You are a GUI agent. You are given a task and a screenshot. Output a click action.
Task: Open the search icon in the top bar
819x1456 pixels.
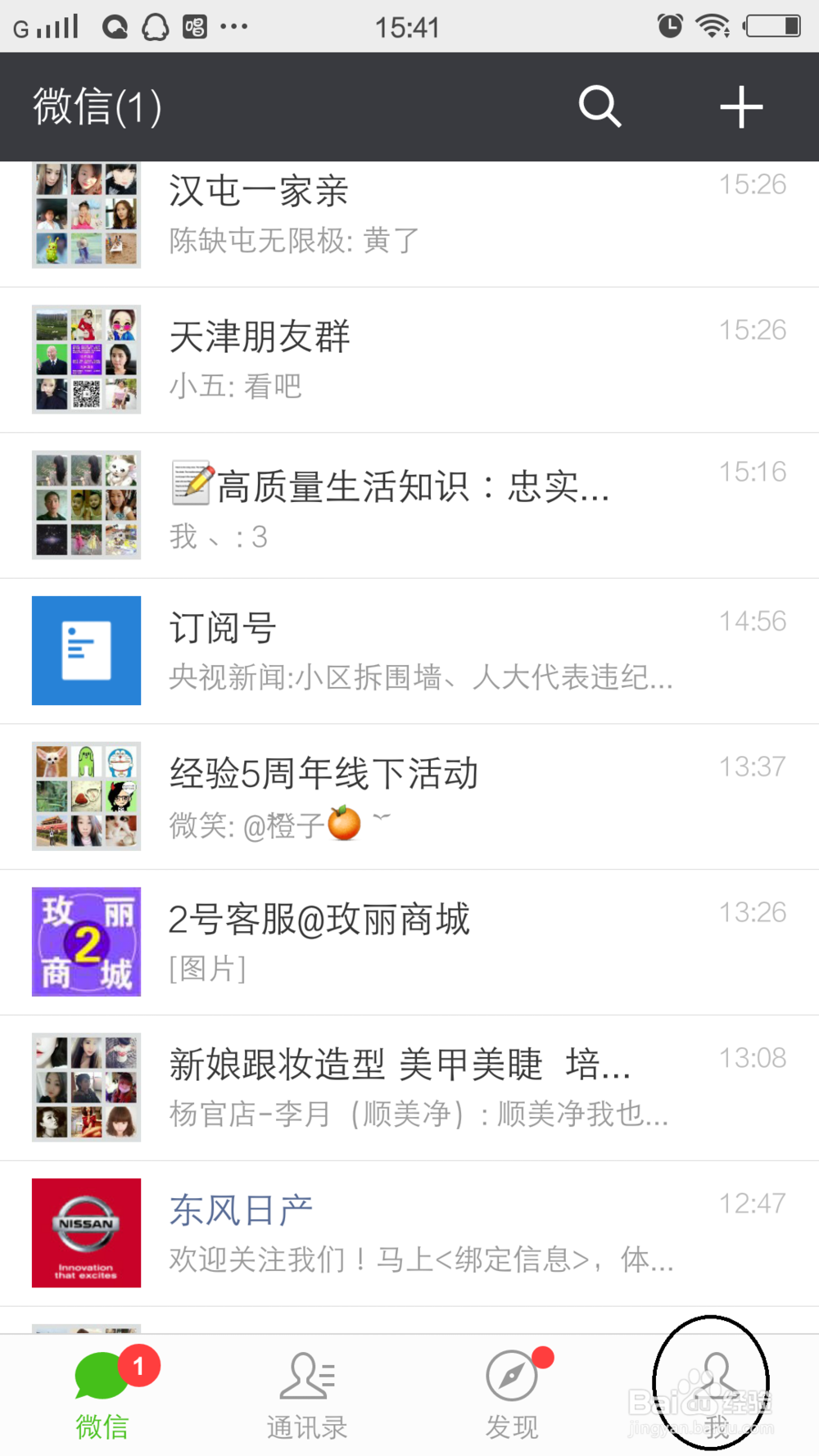[600, 106]
